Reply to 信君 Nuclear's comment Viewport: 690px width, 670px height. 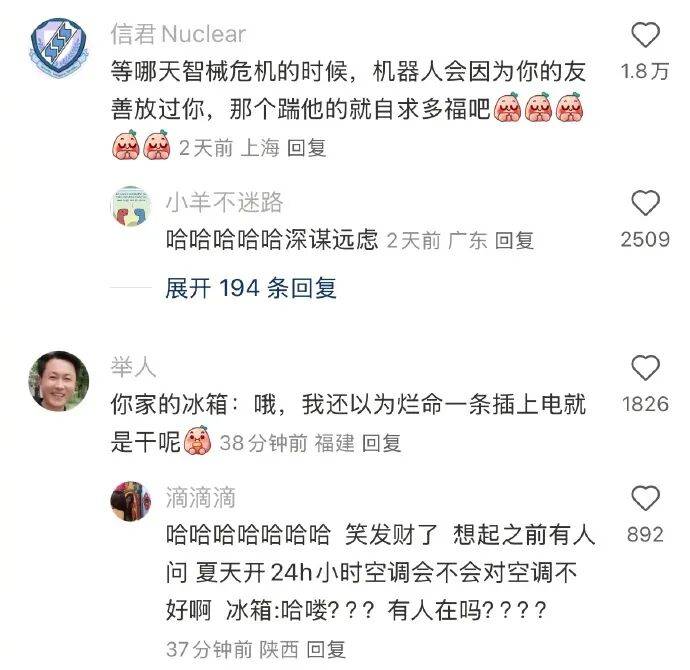[307, 148]
